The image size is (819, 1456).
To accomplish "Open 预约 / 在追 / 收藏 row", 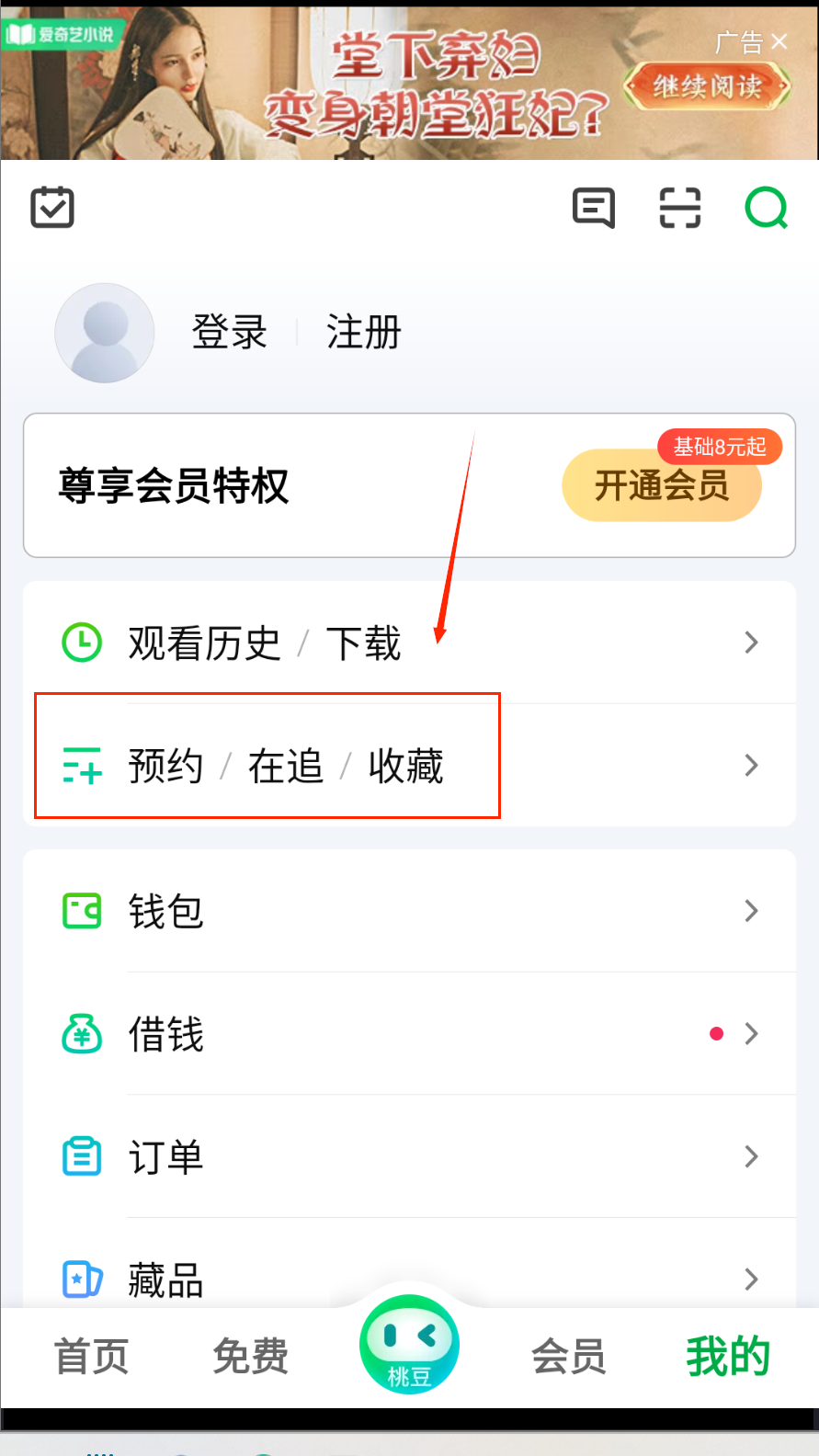I will (409, 766).
